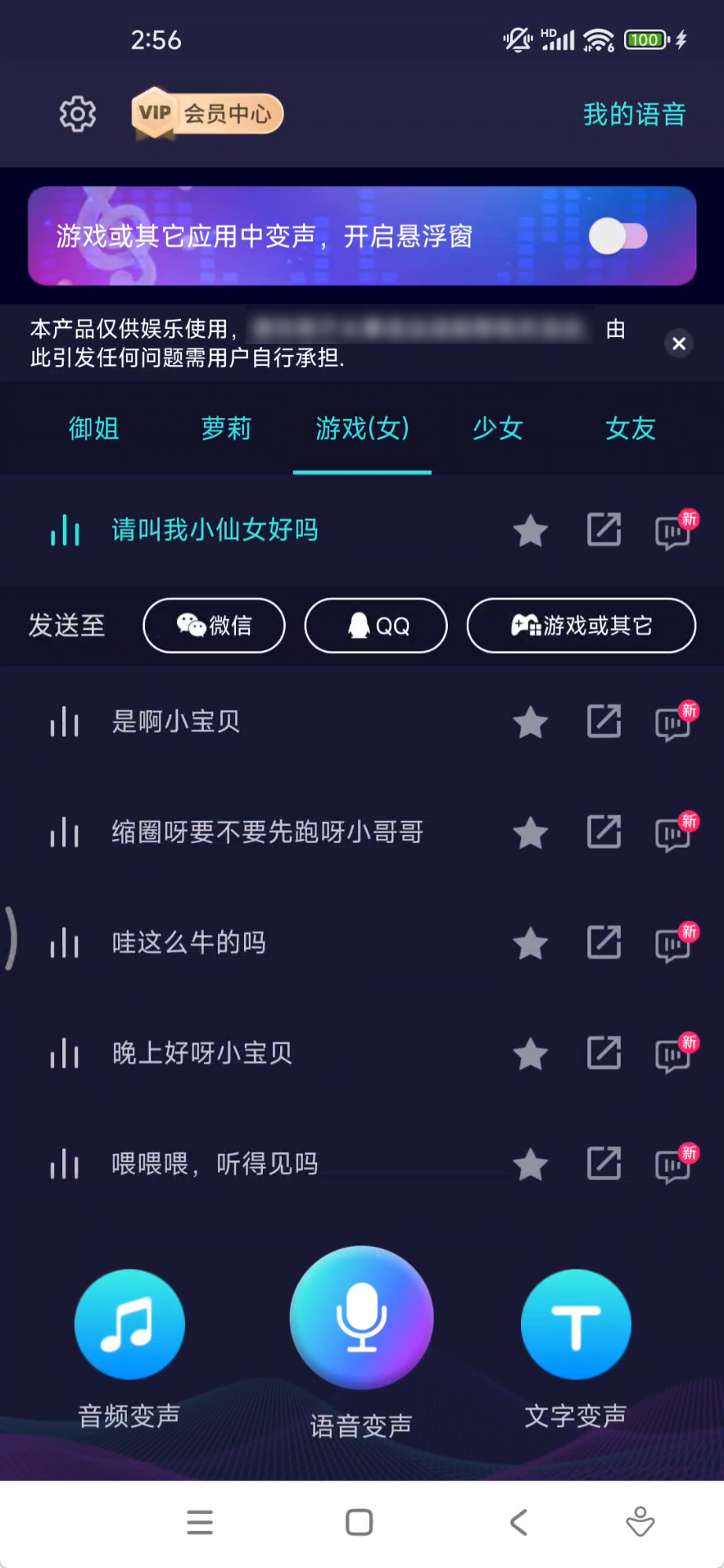Open VIP 会员中心
Viewport: 724px width, 1568px height.
tap(207, 115)
